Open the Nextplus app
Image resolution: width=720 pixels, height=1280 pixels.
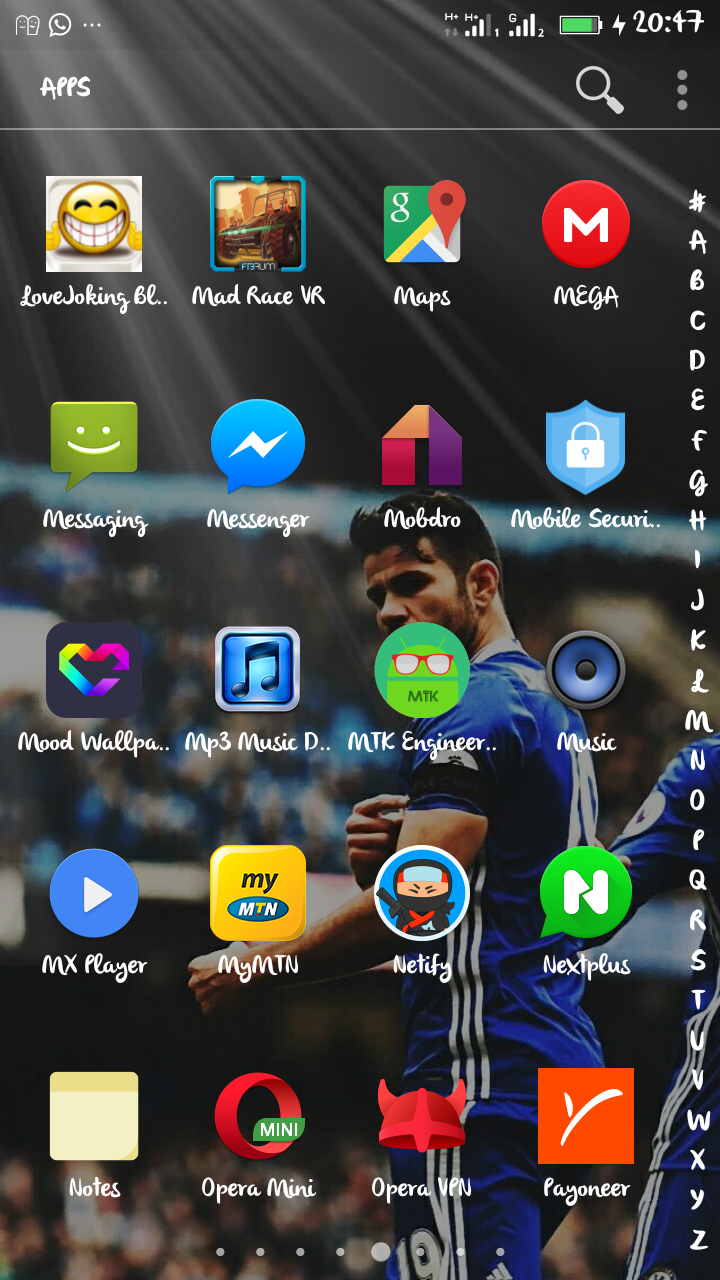tap(586, 893)
